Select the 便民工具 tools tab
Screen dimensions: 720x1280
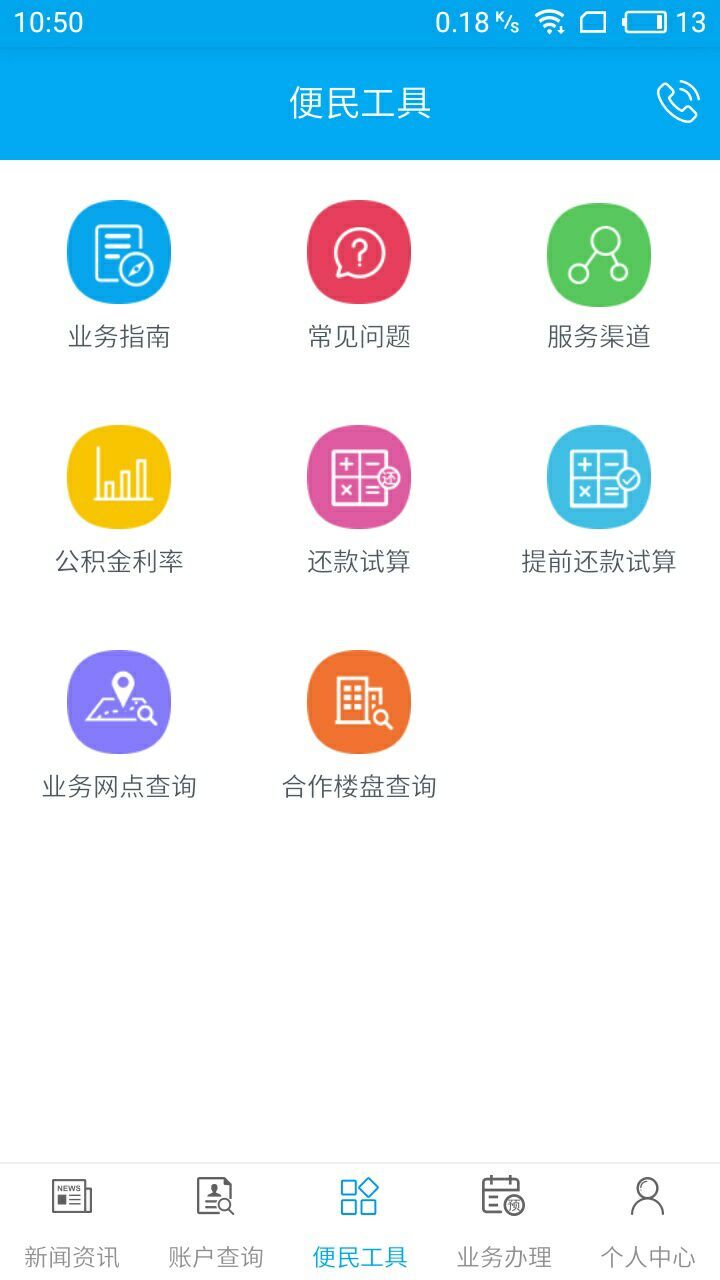pos(360,1221)
